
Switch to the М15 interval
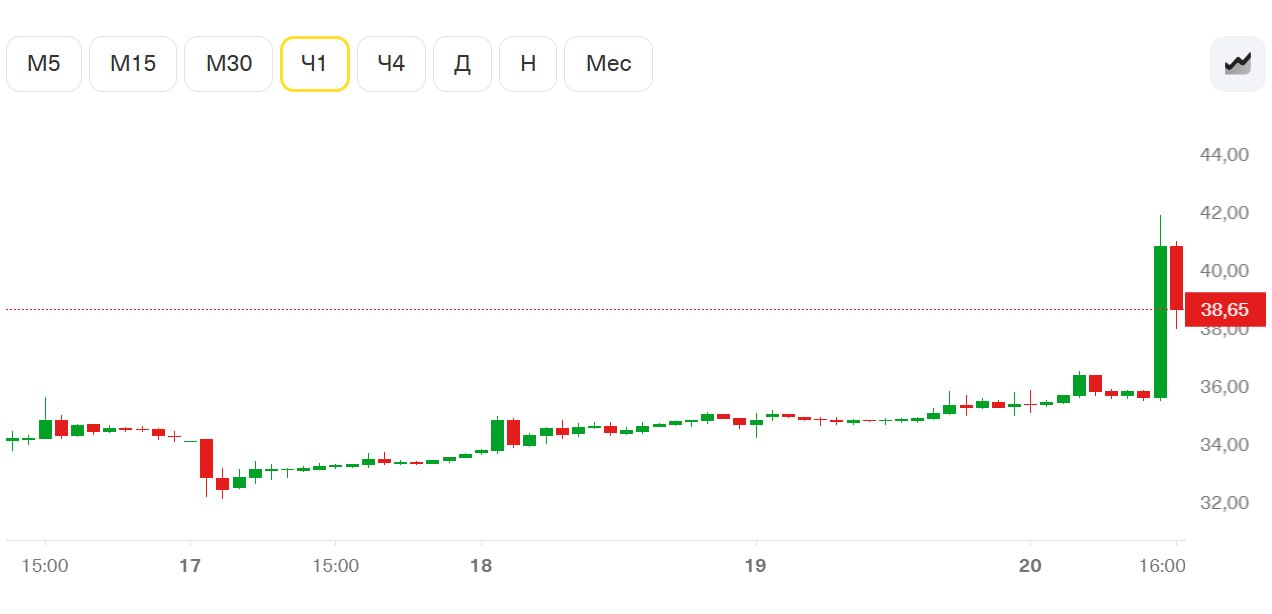(133, 64)
